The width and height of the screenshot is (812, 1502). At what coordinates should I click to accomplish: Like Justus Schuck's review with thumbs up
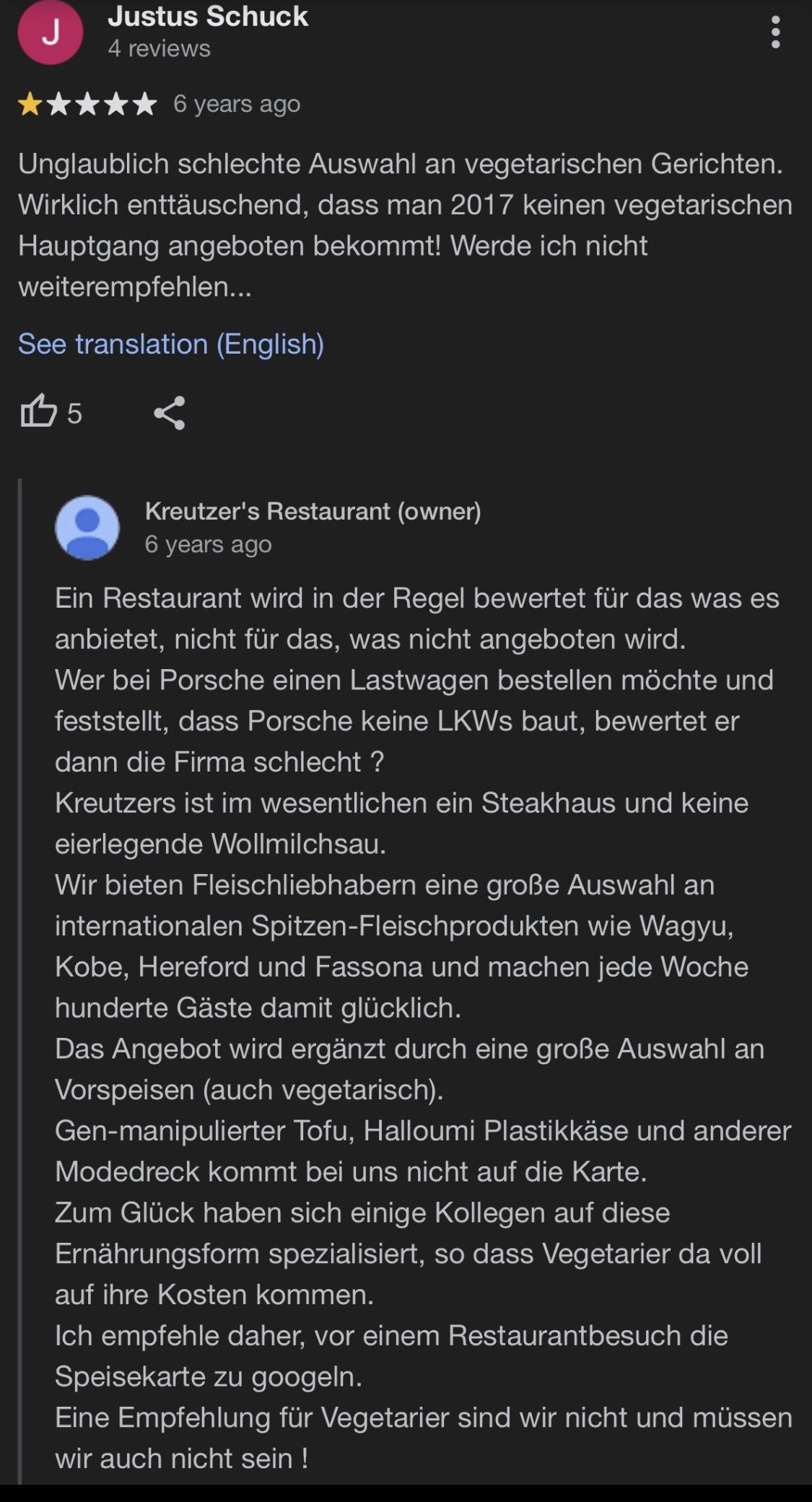pos(39,412)
